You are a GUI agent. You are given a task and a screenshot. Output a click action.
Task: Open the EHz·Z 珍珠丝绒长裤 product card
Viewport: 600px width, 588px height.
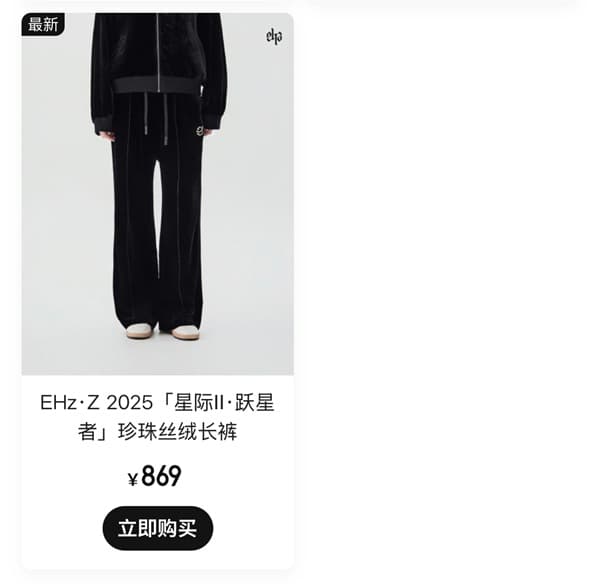(x=157, y=200)
